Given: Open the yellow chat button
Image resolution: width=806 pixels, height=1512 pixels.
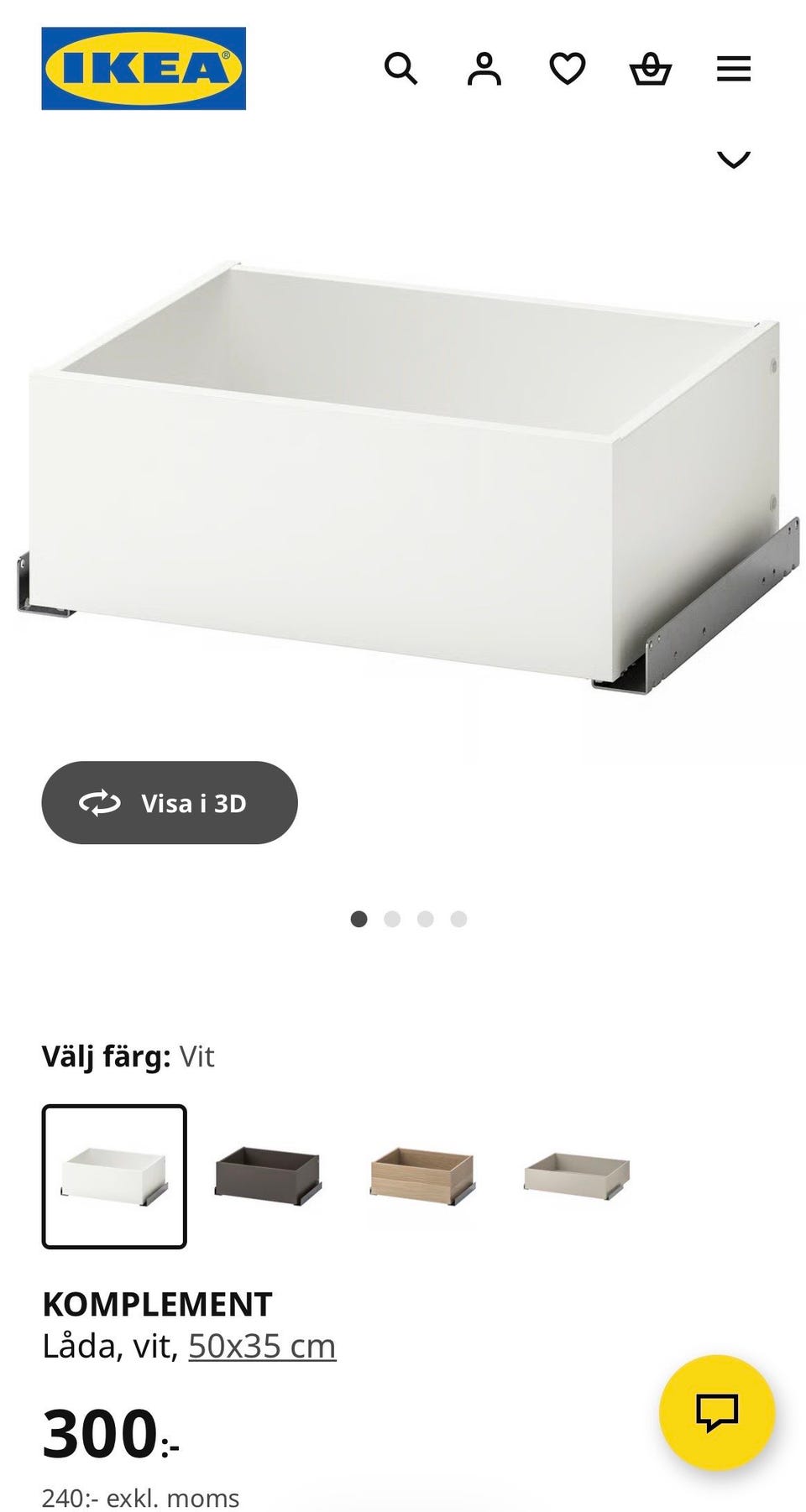Looking at the screenshot, I should click(716, 1412).
